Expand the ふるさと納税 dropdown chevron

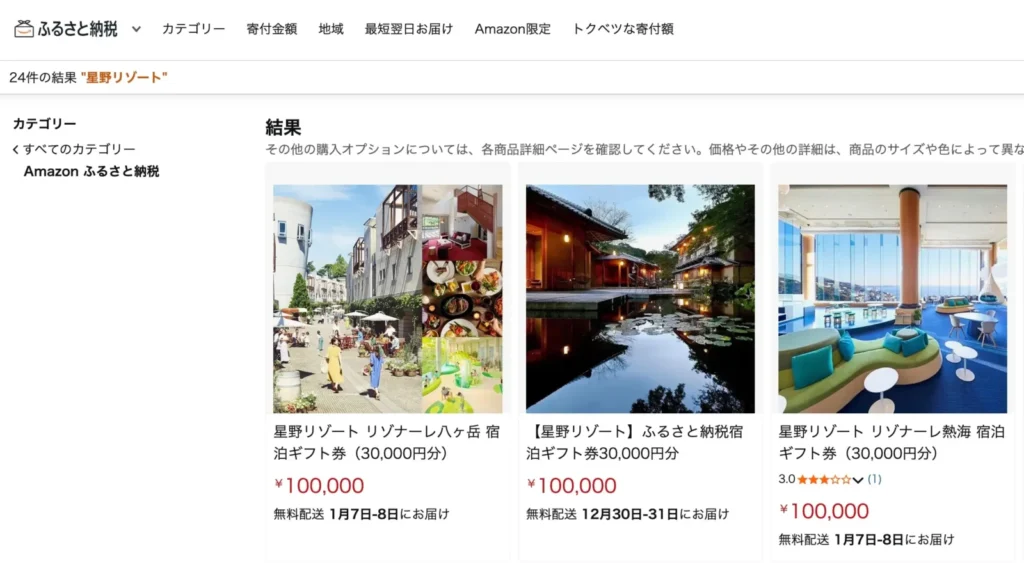tap(136, 29)
